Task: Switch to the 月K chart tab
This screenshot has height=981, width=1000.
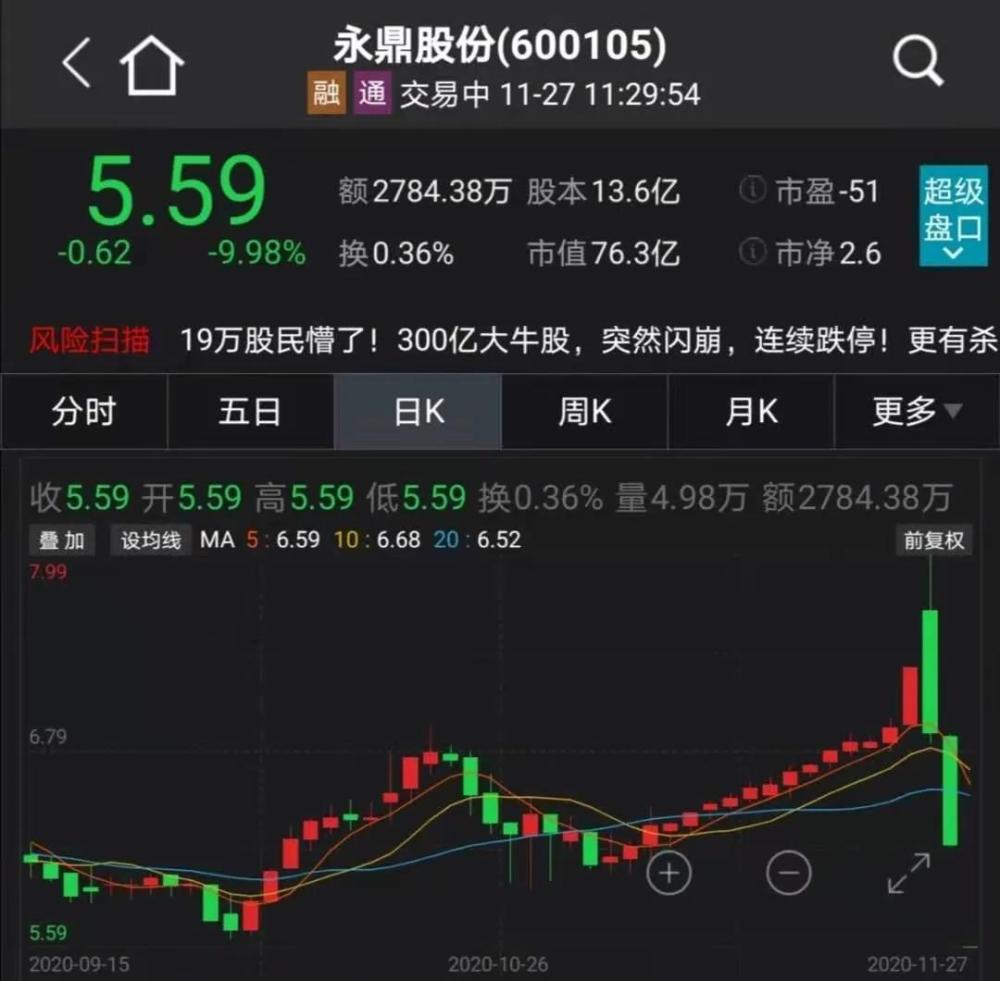Action: (751, 411)
